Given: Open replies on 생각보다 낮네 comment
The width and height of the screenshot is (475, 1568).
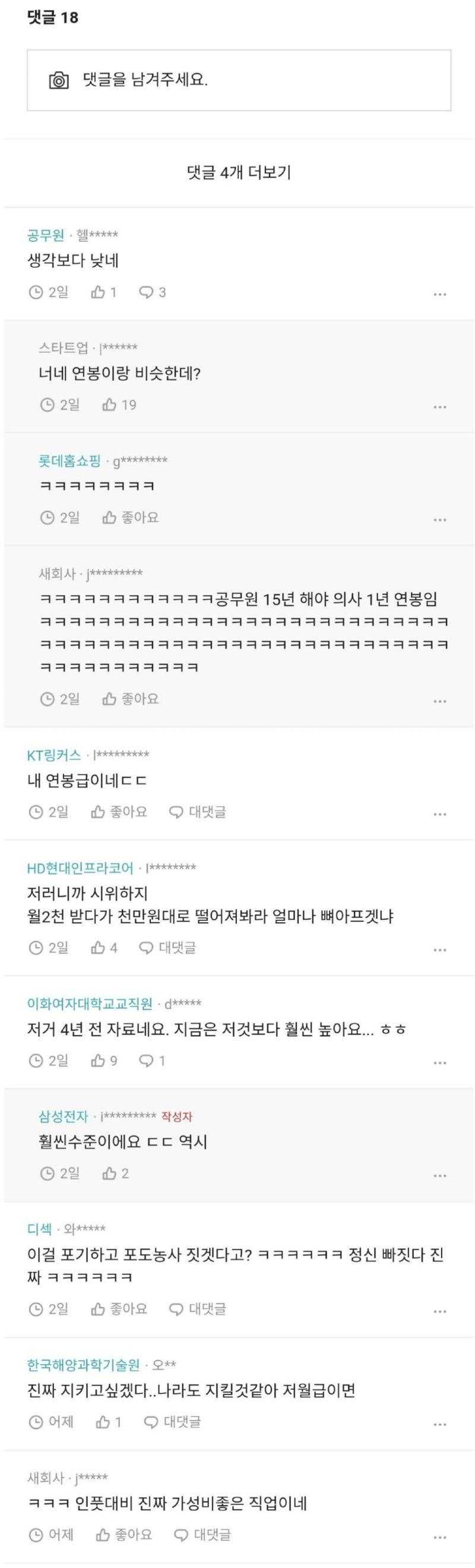Looking at the screenshot, I should 152,293.
